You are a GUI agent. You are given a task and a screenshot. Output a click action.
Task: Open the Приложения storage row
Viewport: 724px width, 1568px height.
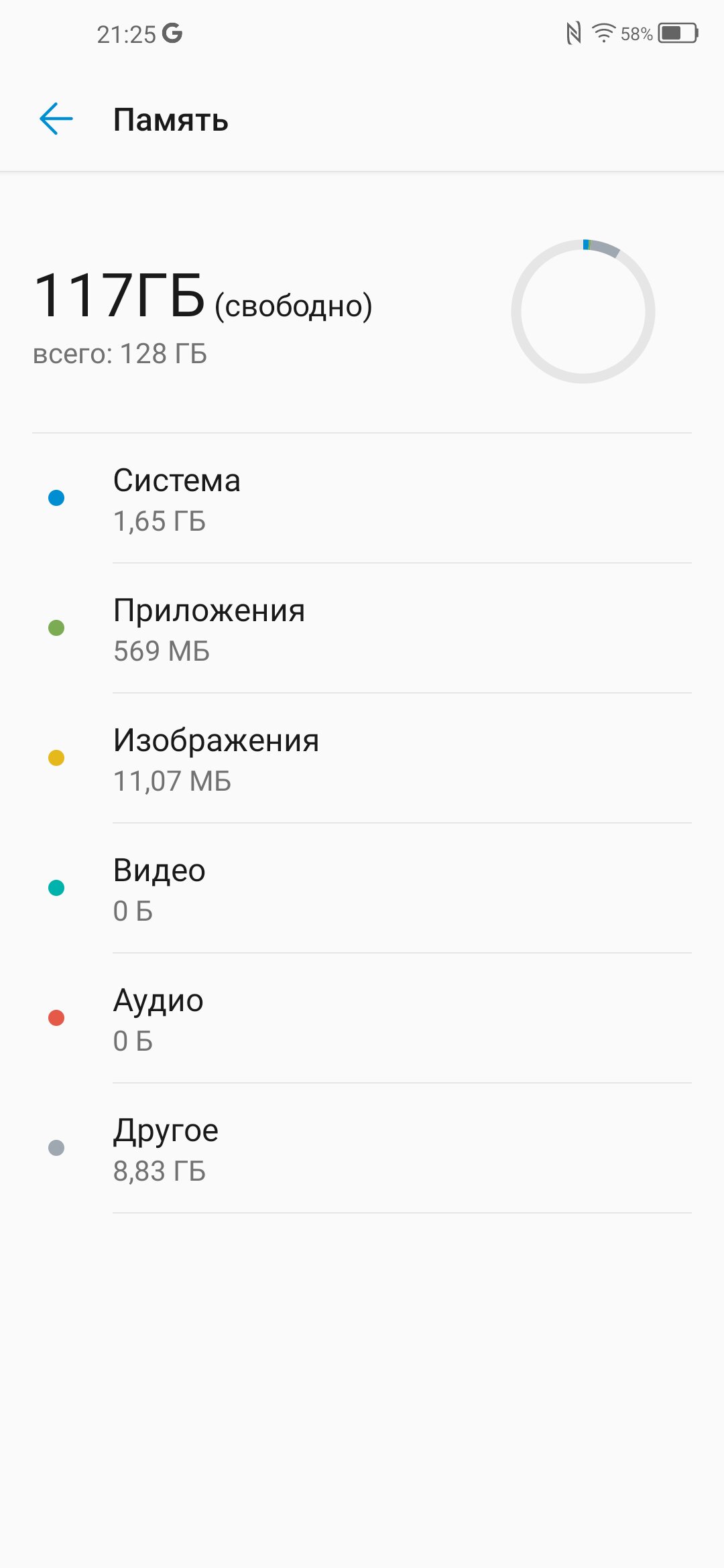click(362, 629)
